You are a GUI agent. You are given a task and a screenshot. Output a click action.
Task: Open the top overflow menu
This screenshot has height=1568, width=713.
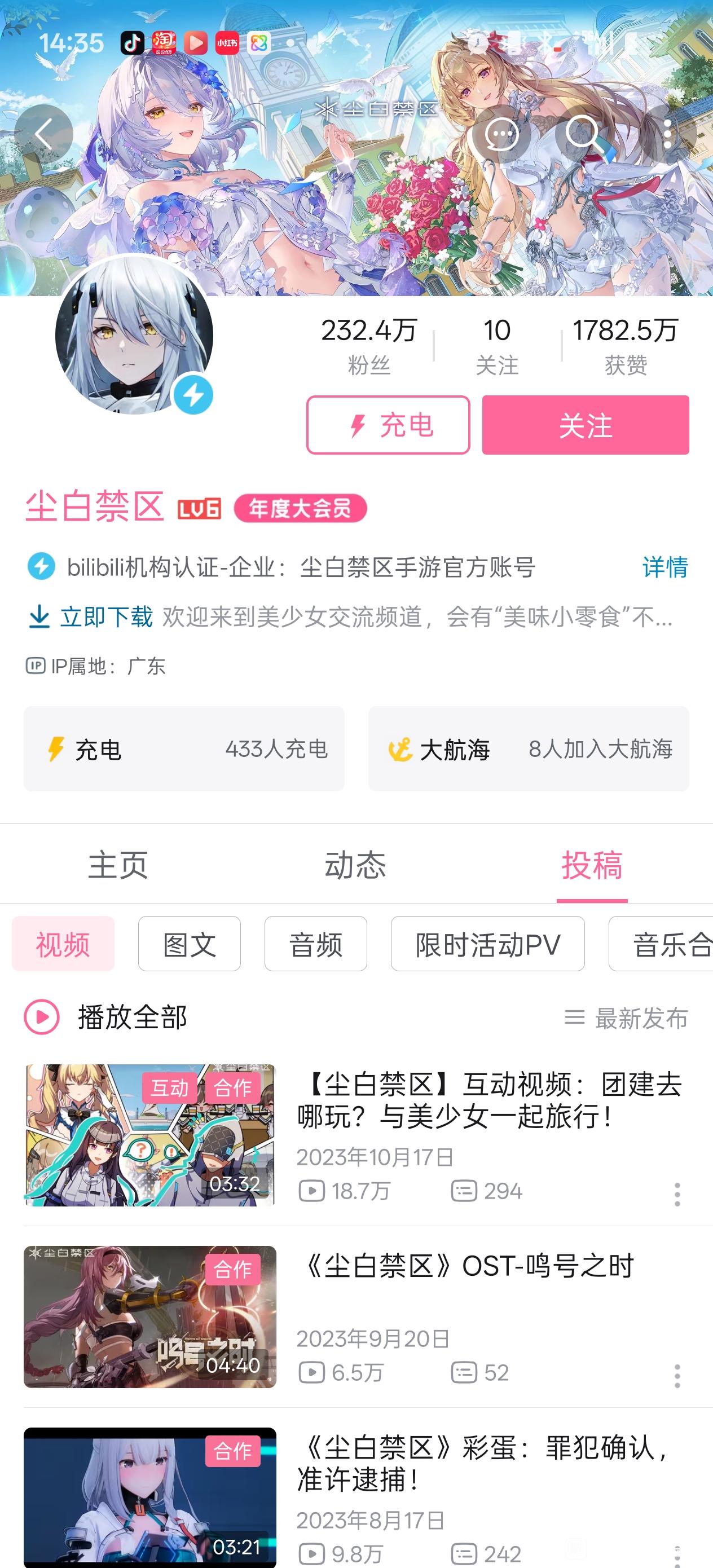(668, 134)
